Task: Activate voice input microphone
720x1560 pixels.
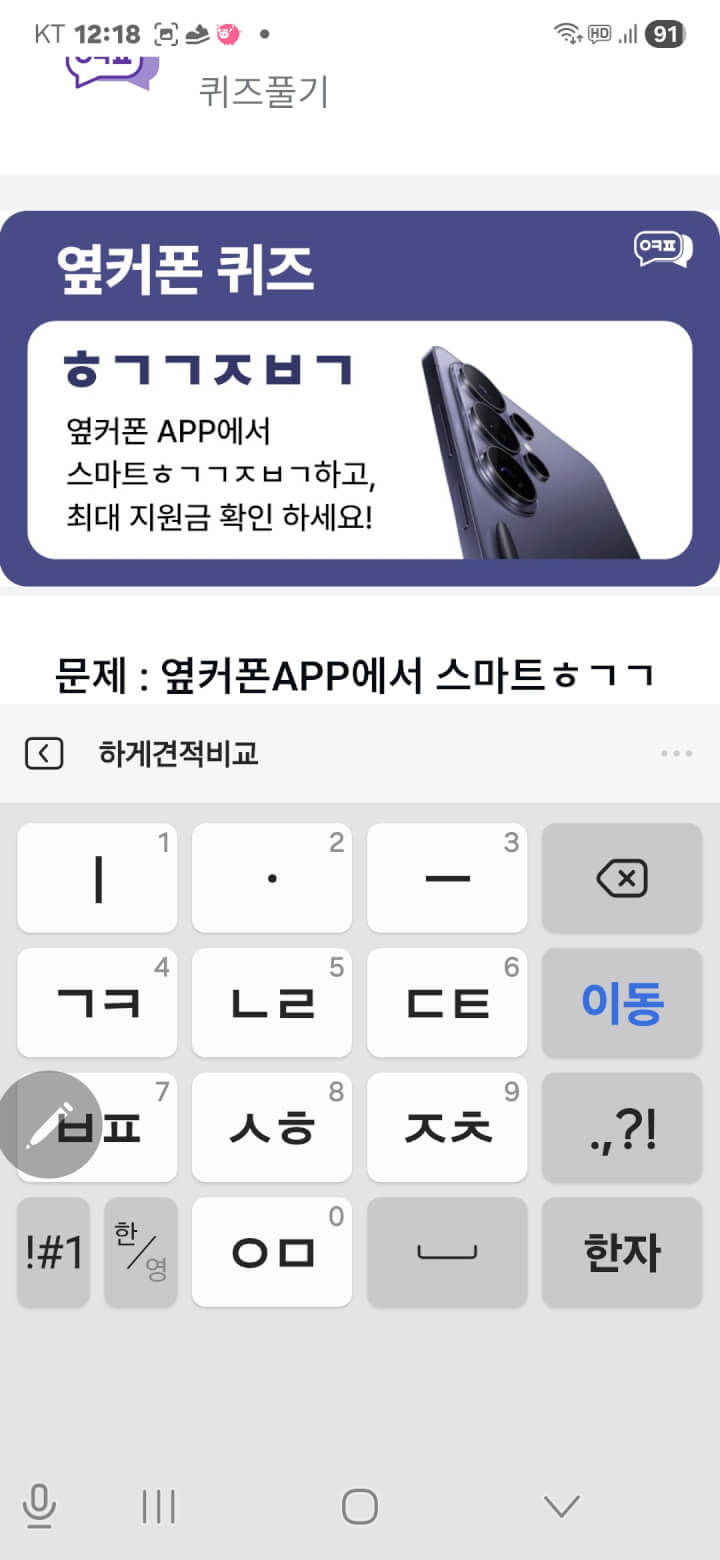Action: (x=39, y=1506)
